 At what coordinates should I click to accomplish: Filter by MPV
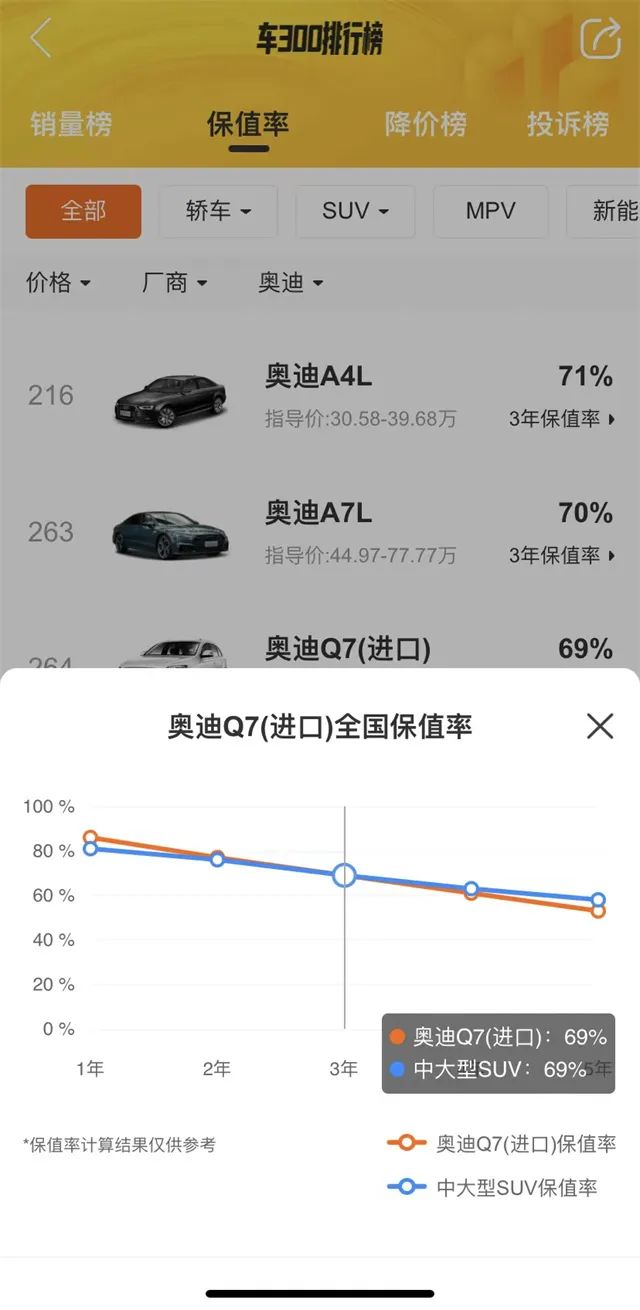(x=490, y=211)
